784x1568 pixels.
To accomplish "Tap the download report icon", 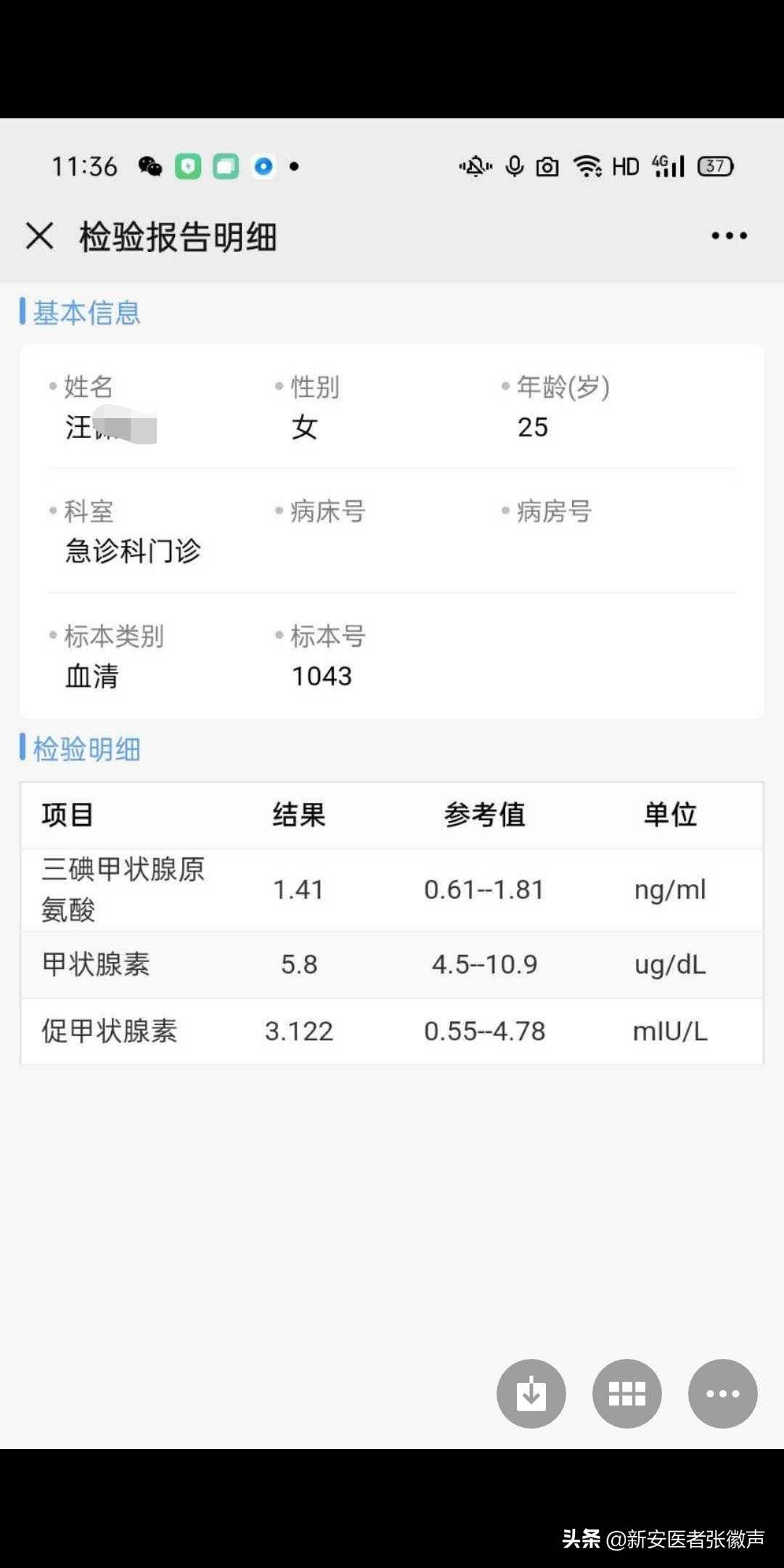I will click(x=531, y=1393).
